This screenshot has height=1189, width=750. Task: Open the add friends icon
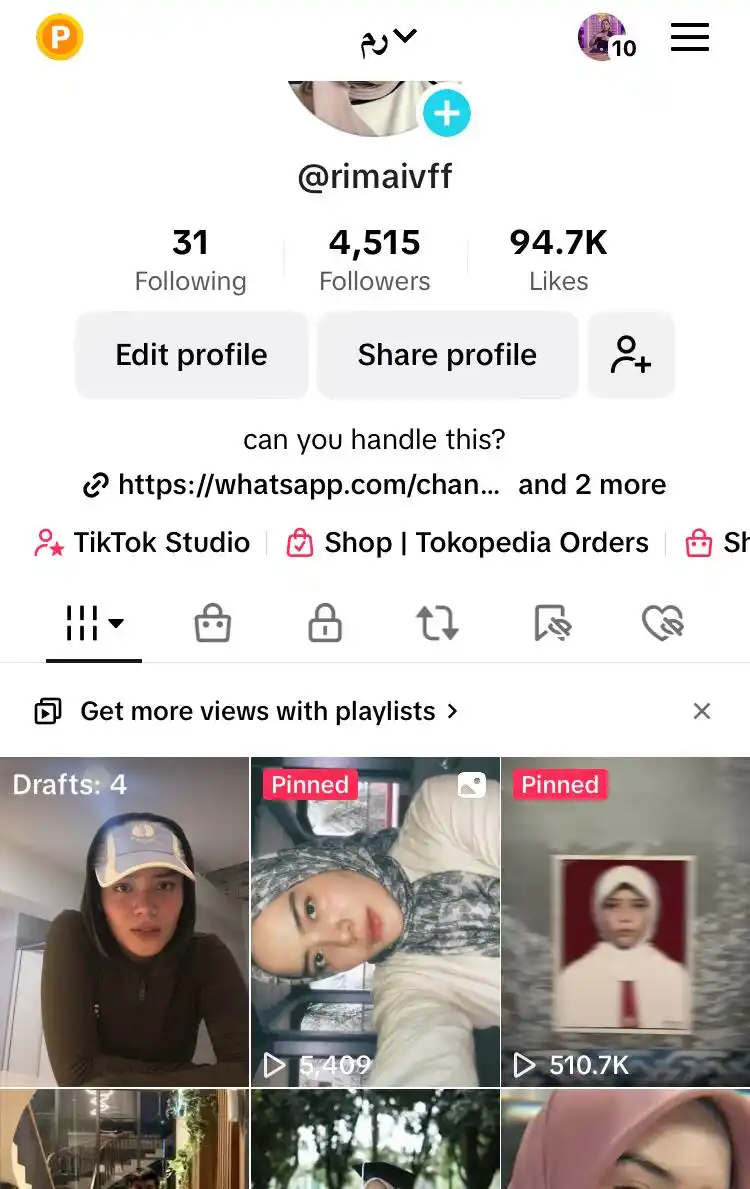(x=631, y=355)
